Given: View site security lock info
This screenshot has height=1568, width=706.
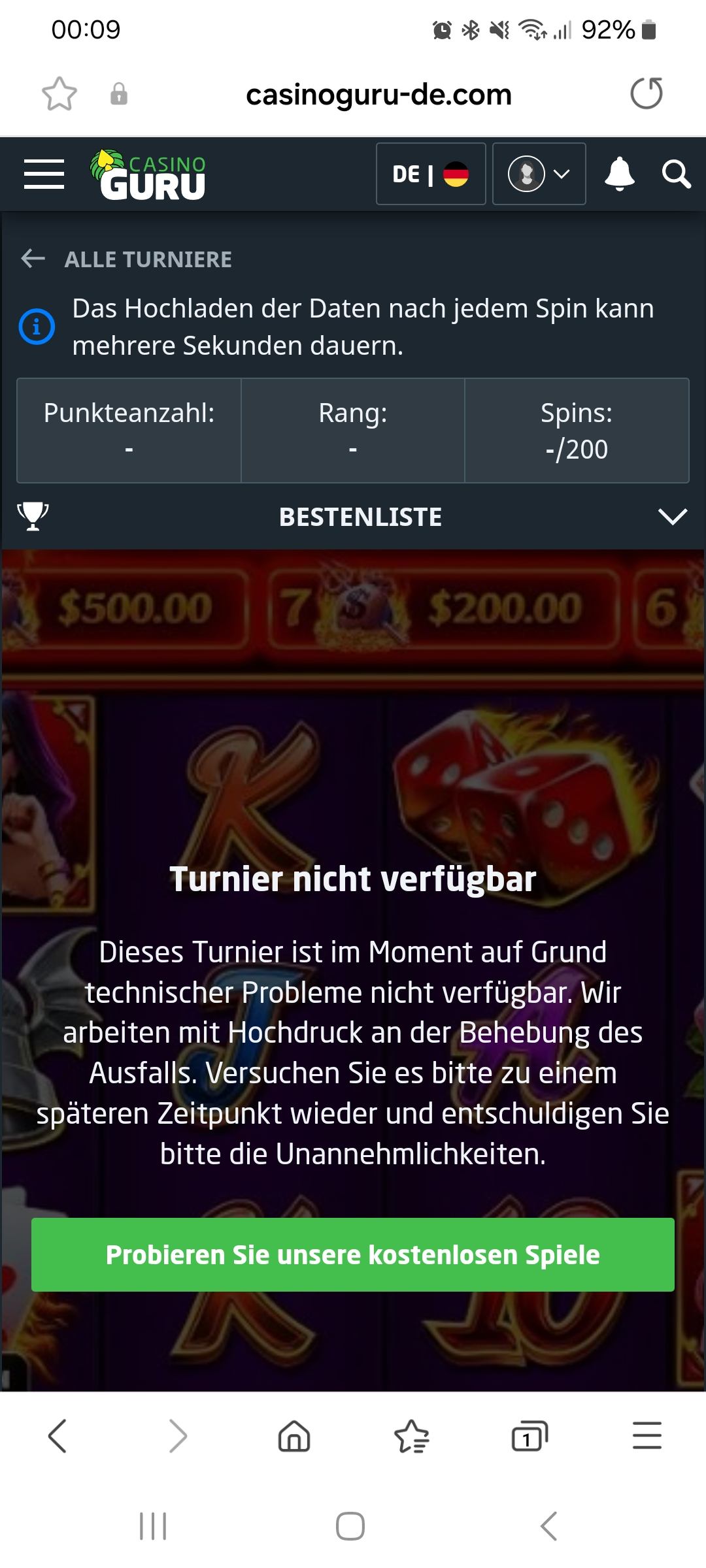Looking at the screenshot, I should coord(119,94).
